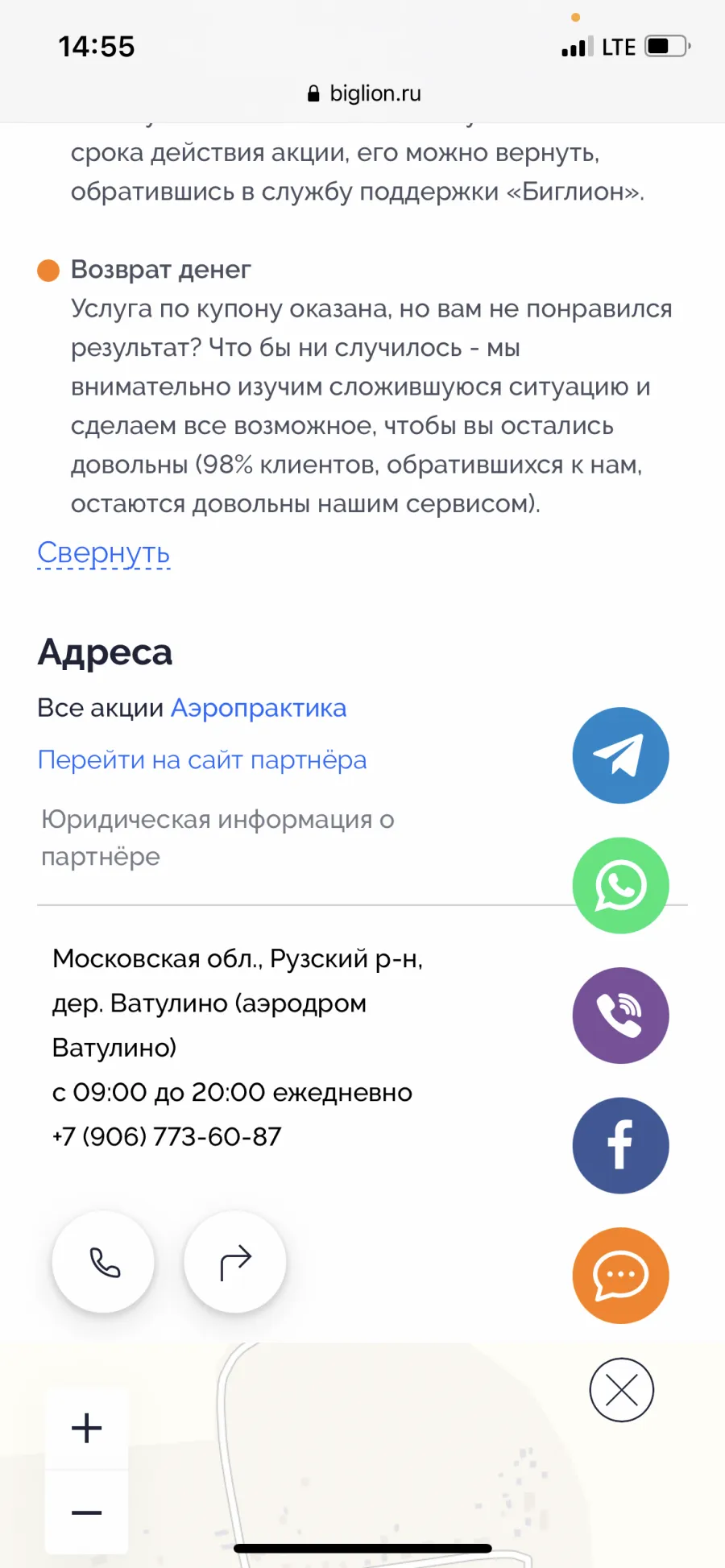The height and width of the screenshot is (1568, 725).
Task: Expand Юридическая информация о партнёре
Action: point(217,838)
